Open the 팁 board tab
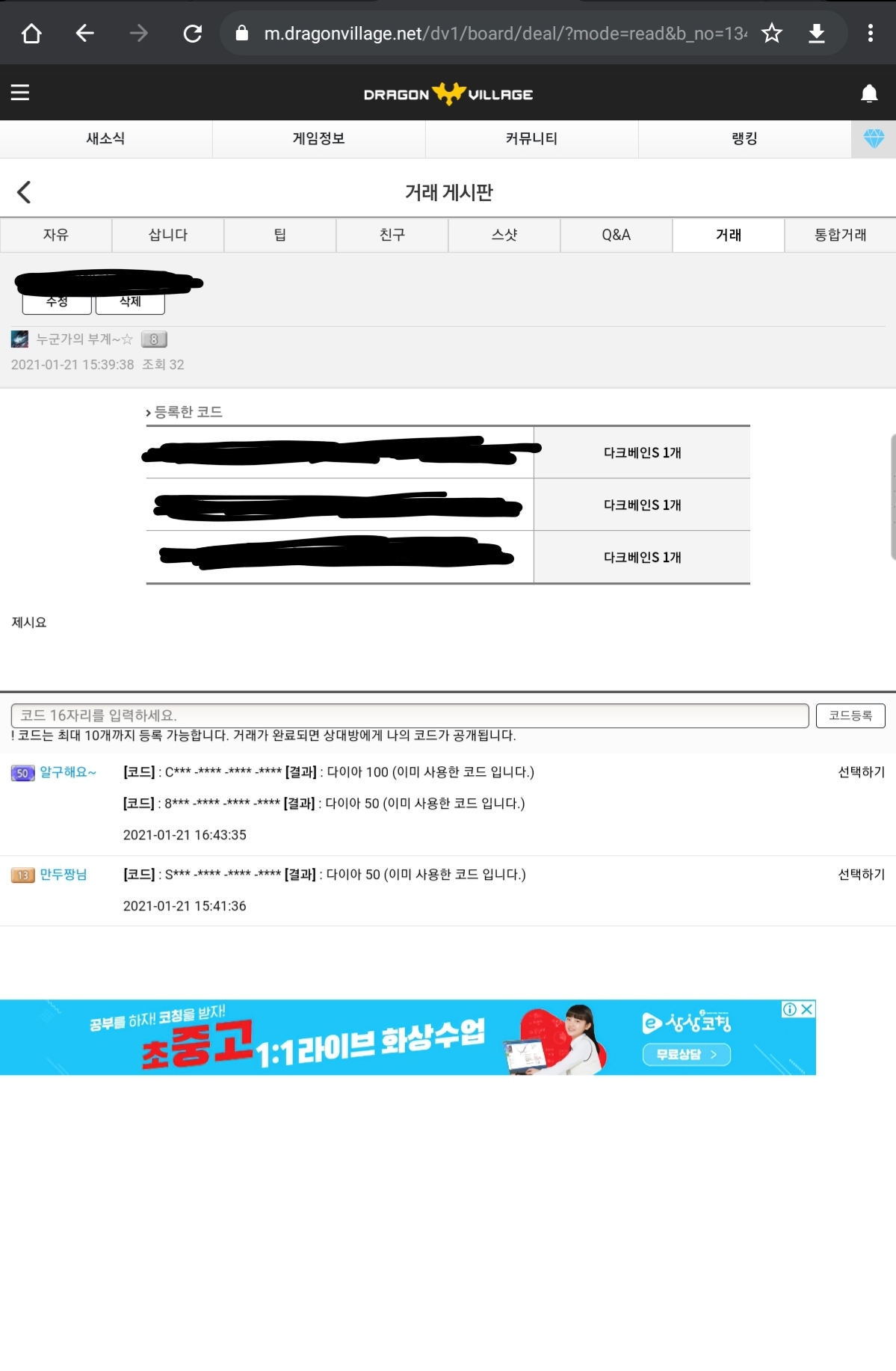The image size is (896, 1371). 280,235
